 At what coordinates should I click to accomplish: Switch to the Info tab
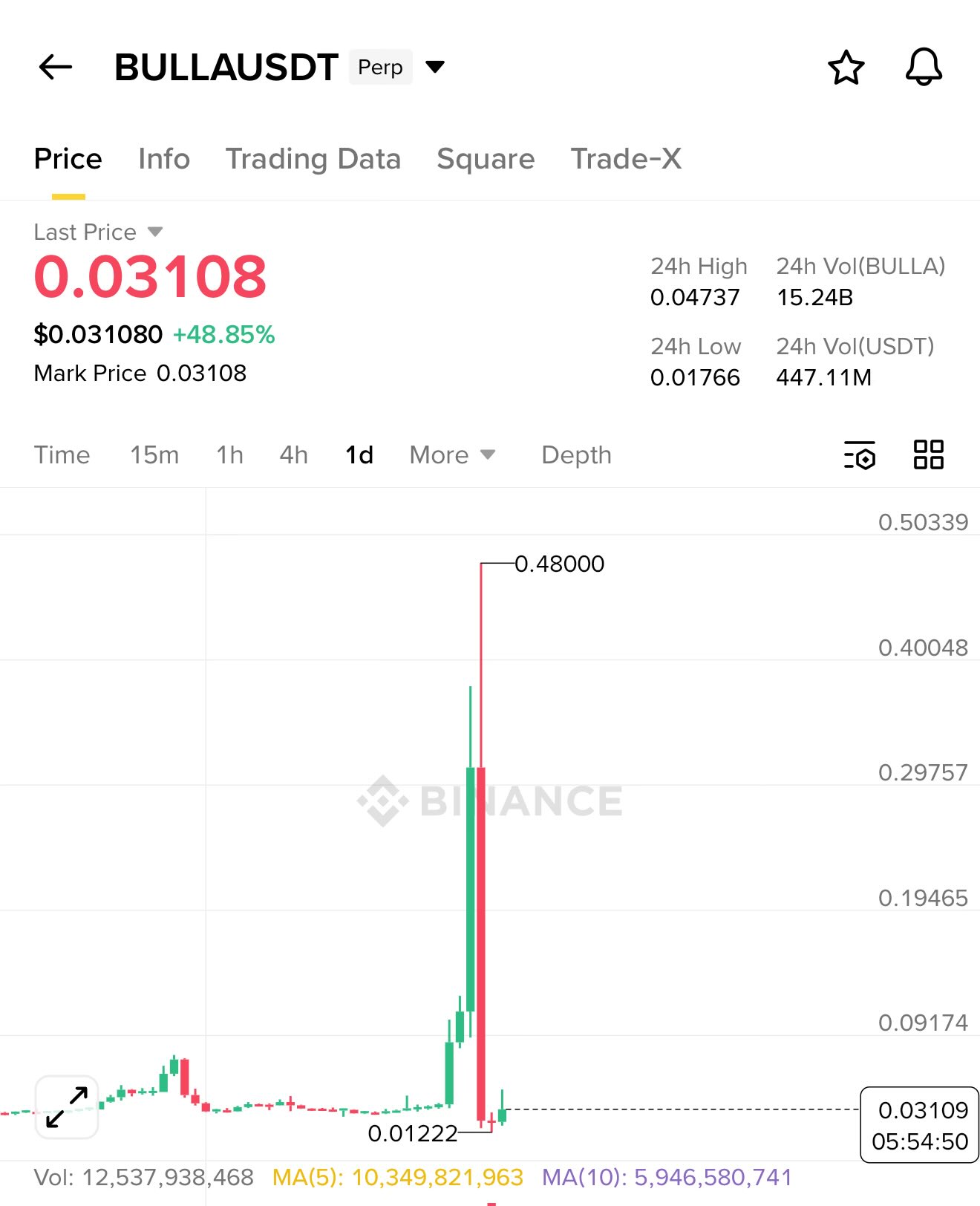point(164,159)
